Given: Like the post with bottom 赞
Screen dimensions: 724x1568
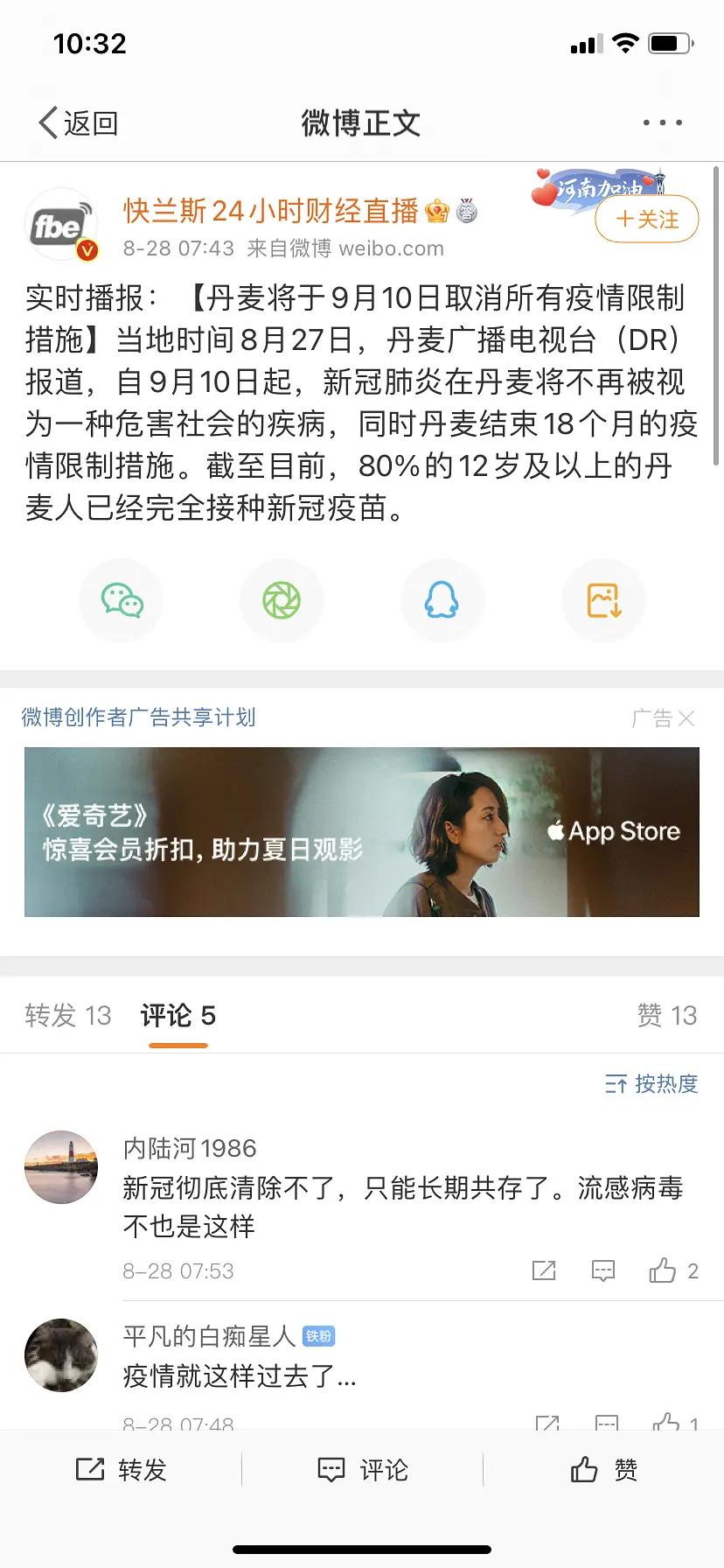Looking at the screenshot, I should point(603,1470).
